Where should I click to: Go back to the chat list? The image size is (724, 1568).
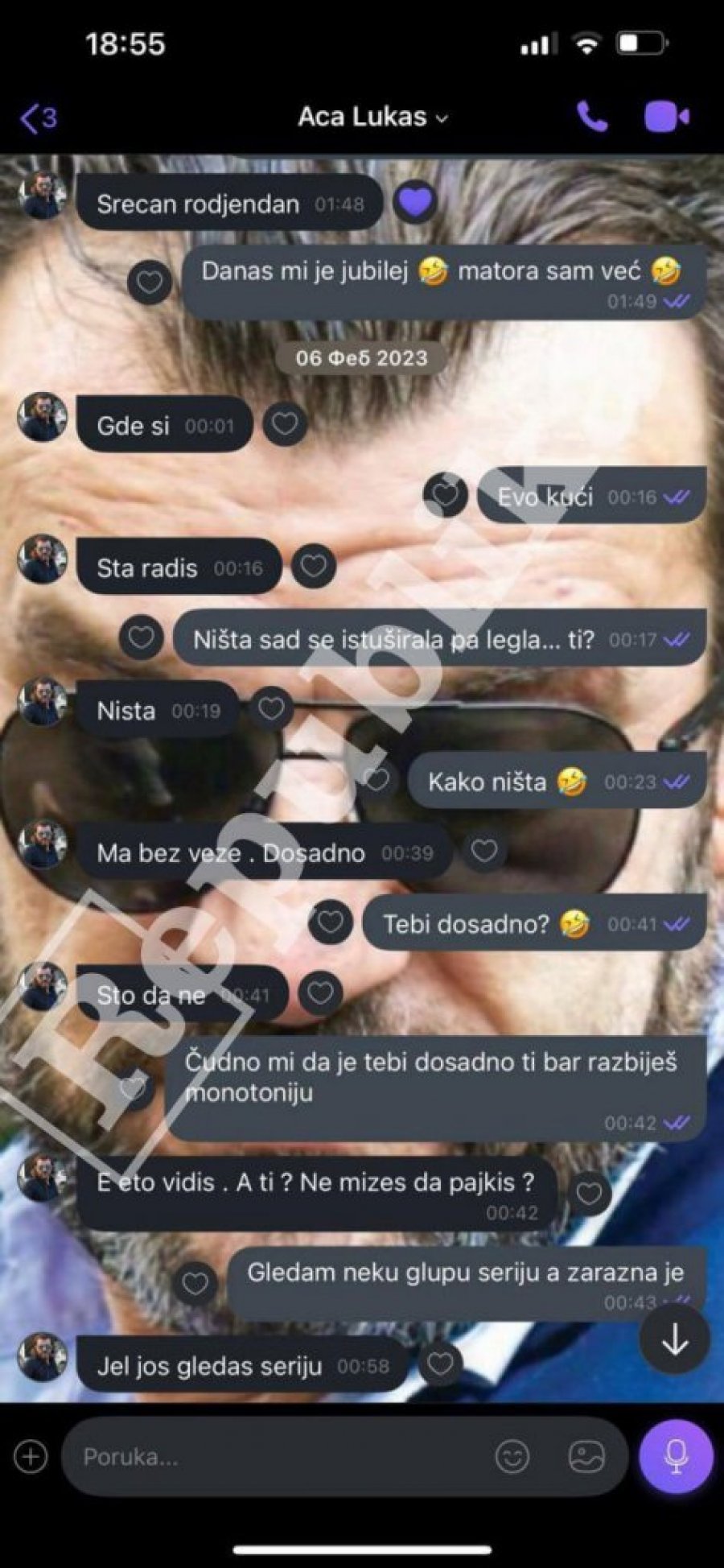click(x=37, y=118)
